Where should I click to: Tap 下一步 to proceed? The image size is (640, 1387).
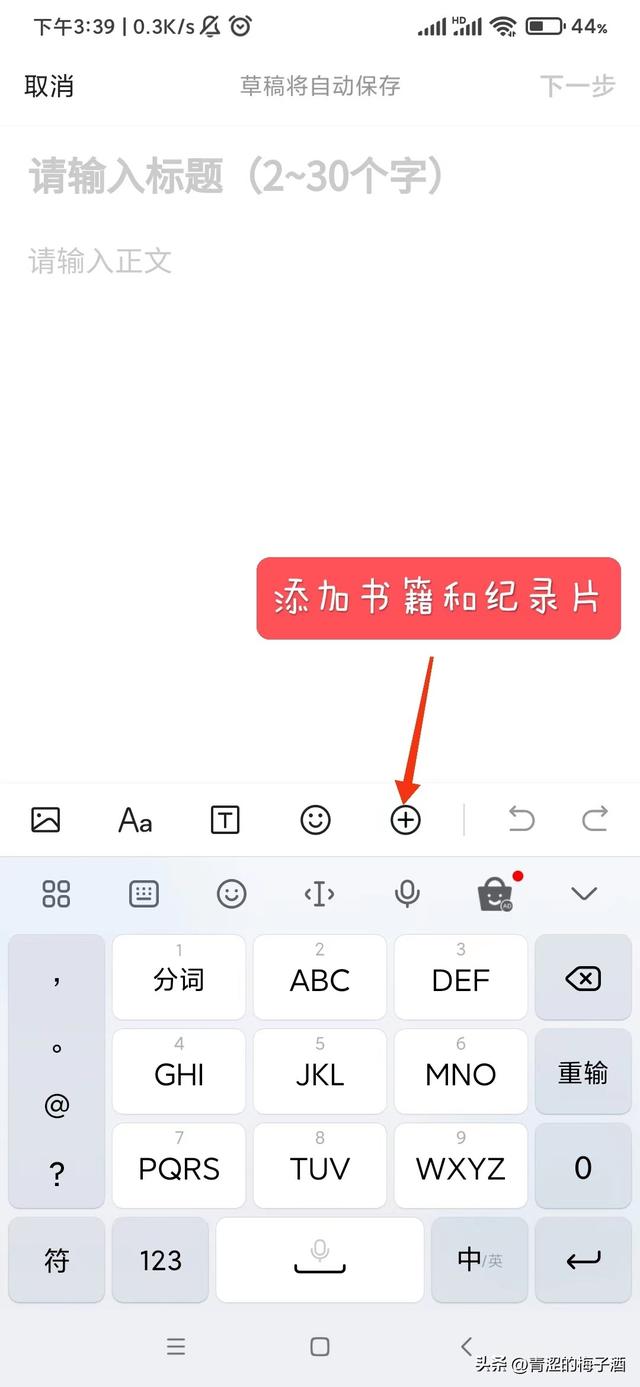(577, 86)
